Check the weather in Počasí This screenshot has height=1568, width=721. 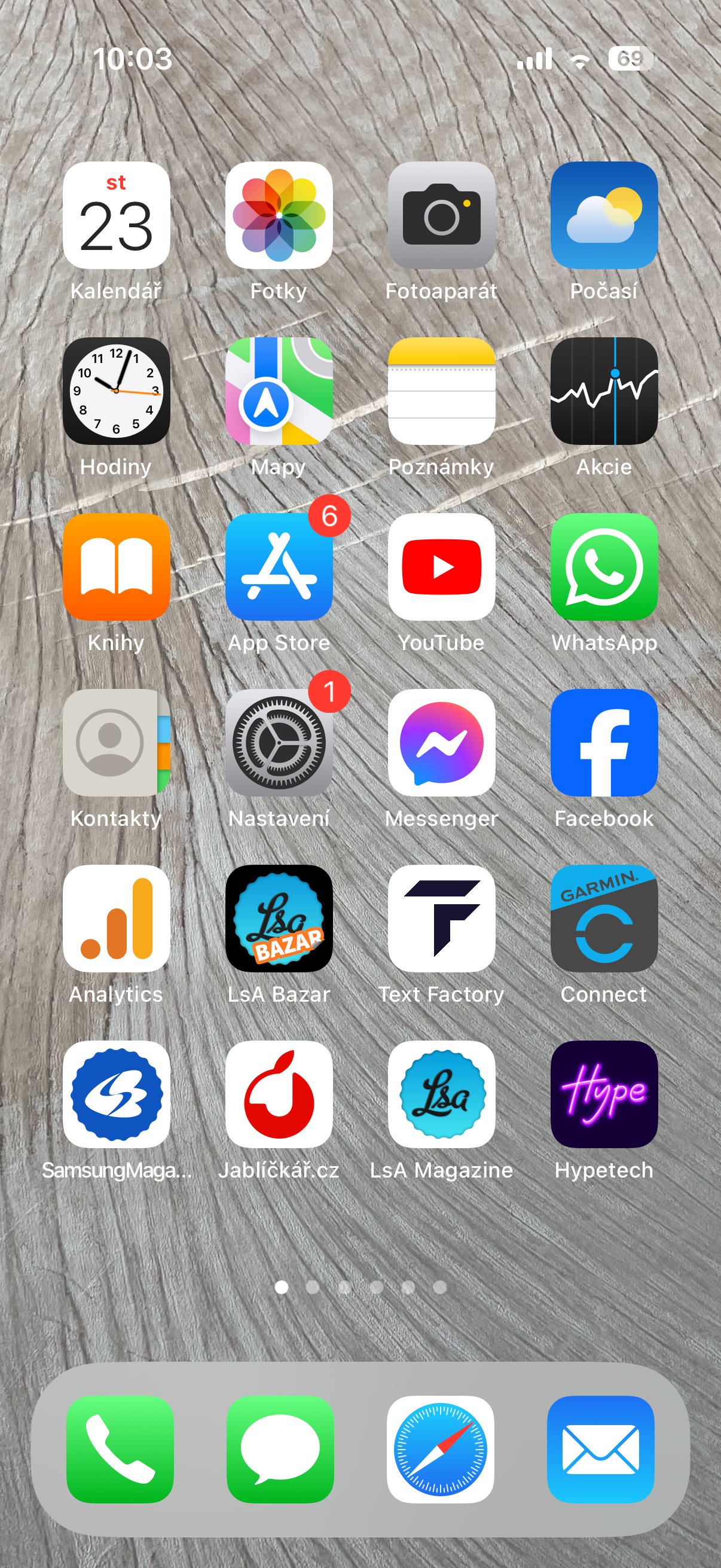[604, 216]
